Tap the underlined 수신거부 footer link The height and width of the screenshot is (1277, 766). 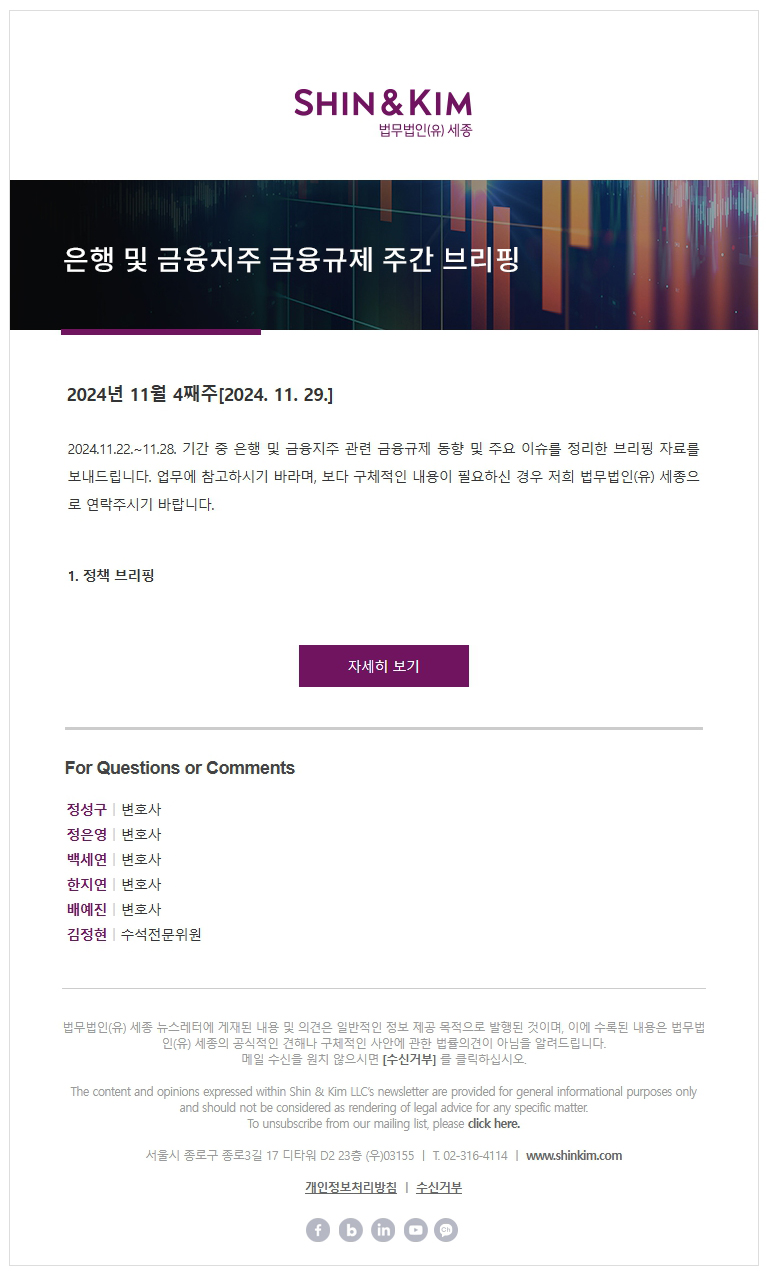[x=438, y=1187]
